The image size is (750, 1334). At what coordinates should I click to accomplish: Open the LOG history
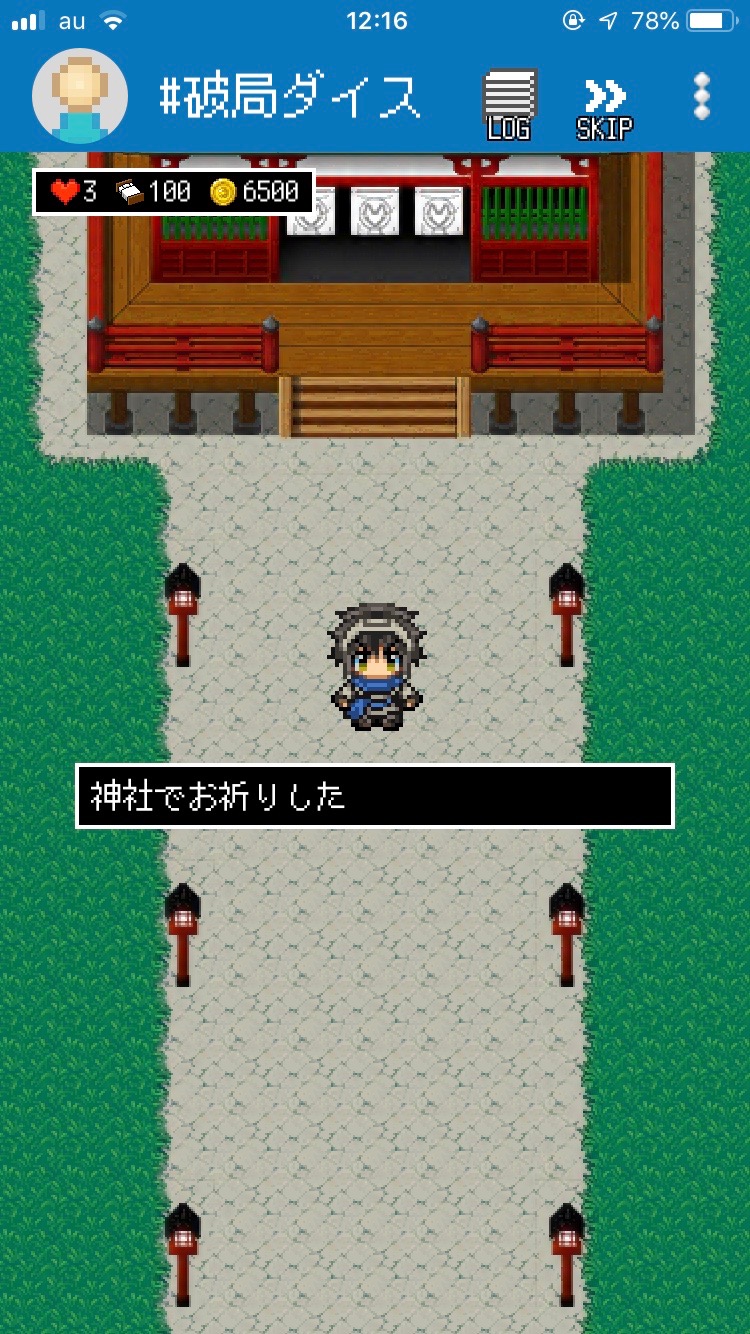(x=509, y=104)
